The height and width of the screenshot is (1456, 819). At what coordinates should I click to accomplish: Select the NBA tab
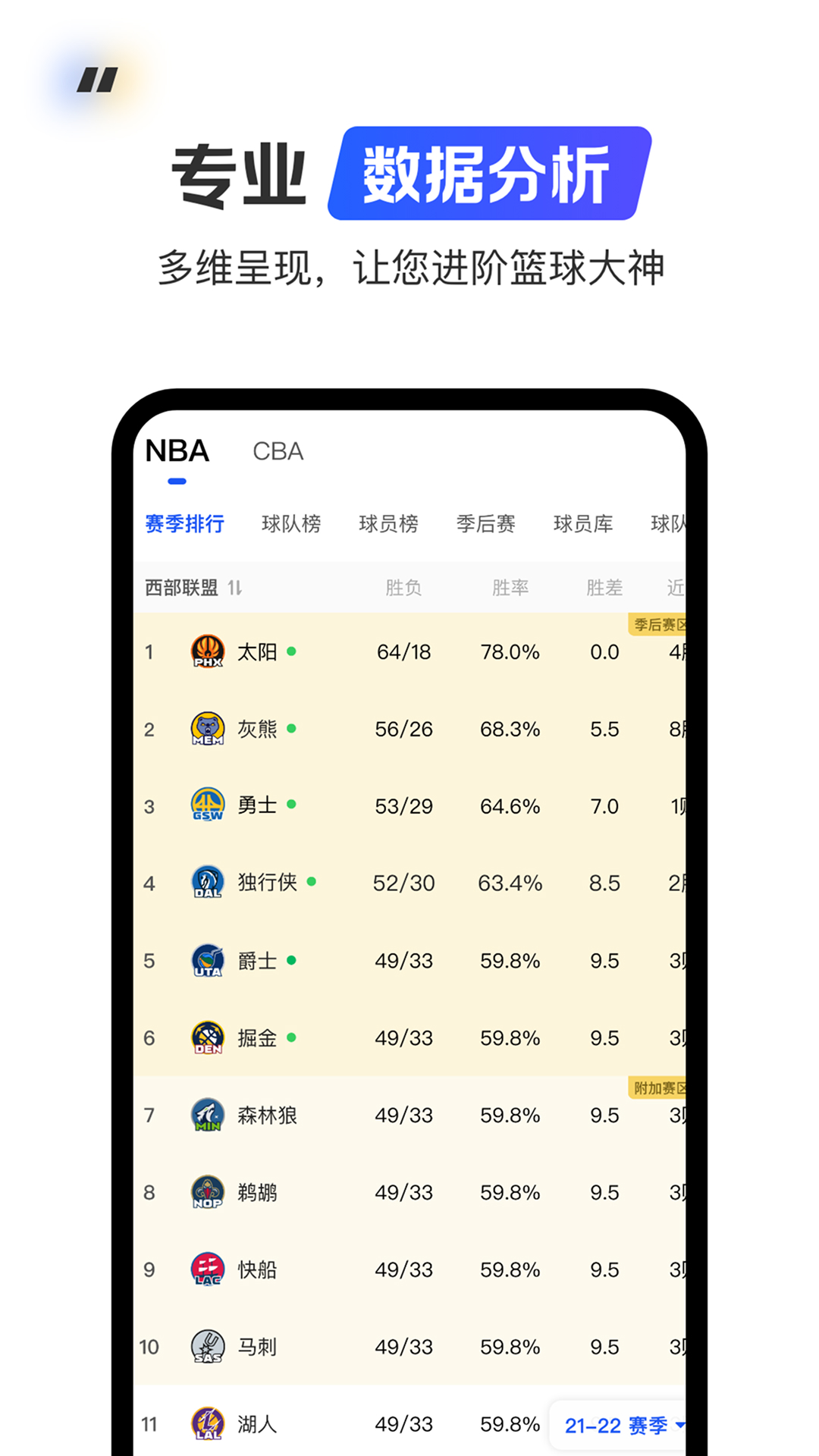click(177, 450)
